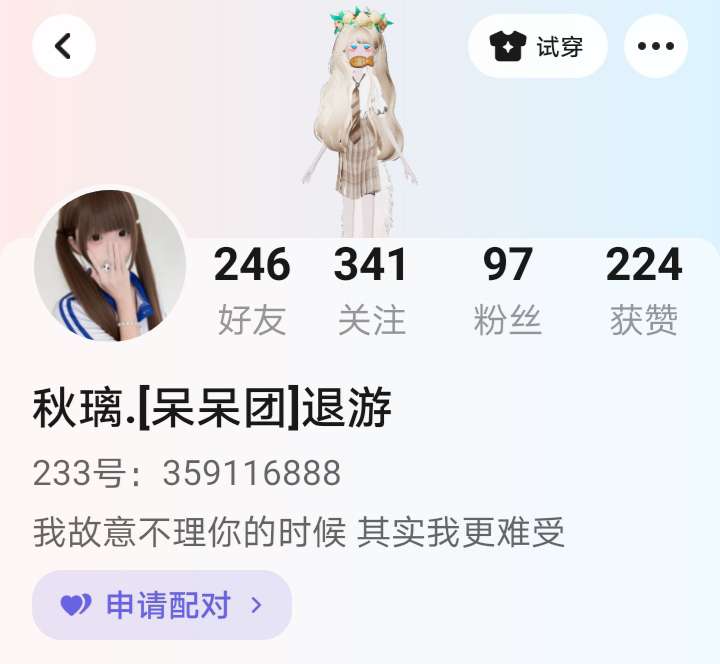The width and height of the screenshot is (720, 664).
Task: Go back using the top-left arrow
Action: tap(64, 46)
